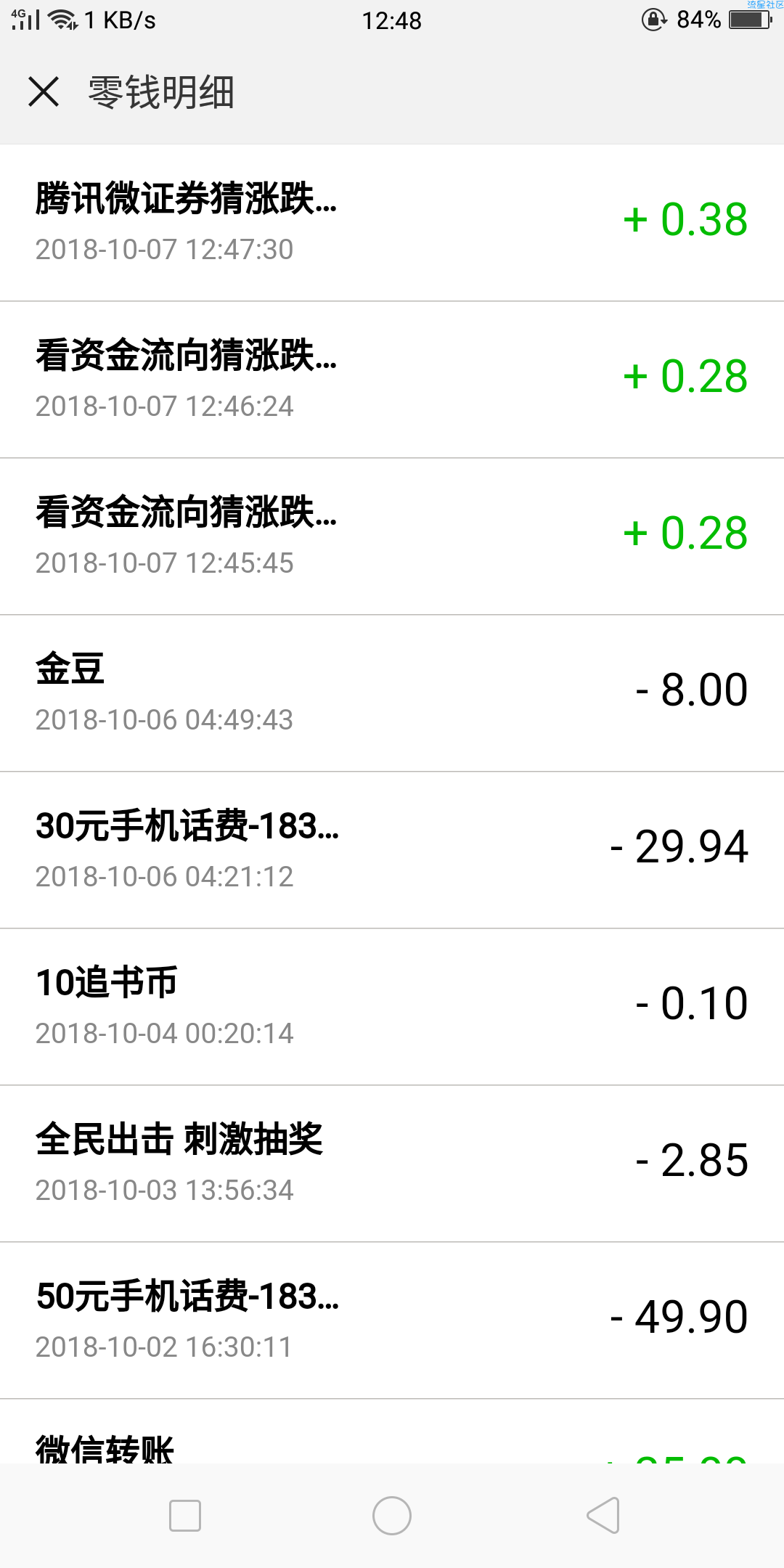Image resolution: width=784 pixels, height=1568 pixels.
Task: Open the 30元手机话费 transaction details
Action: (392, 850)
